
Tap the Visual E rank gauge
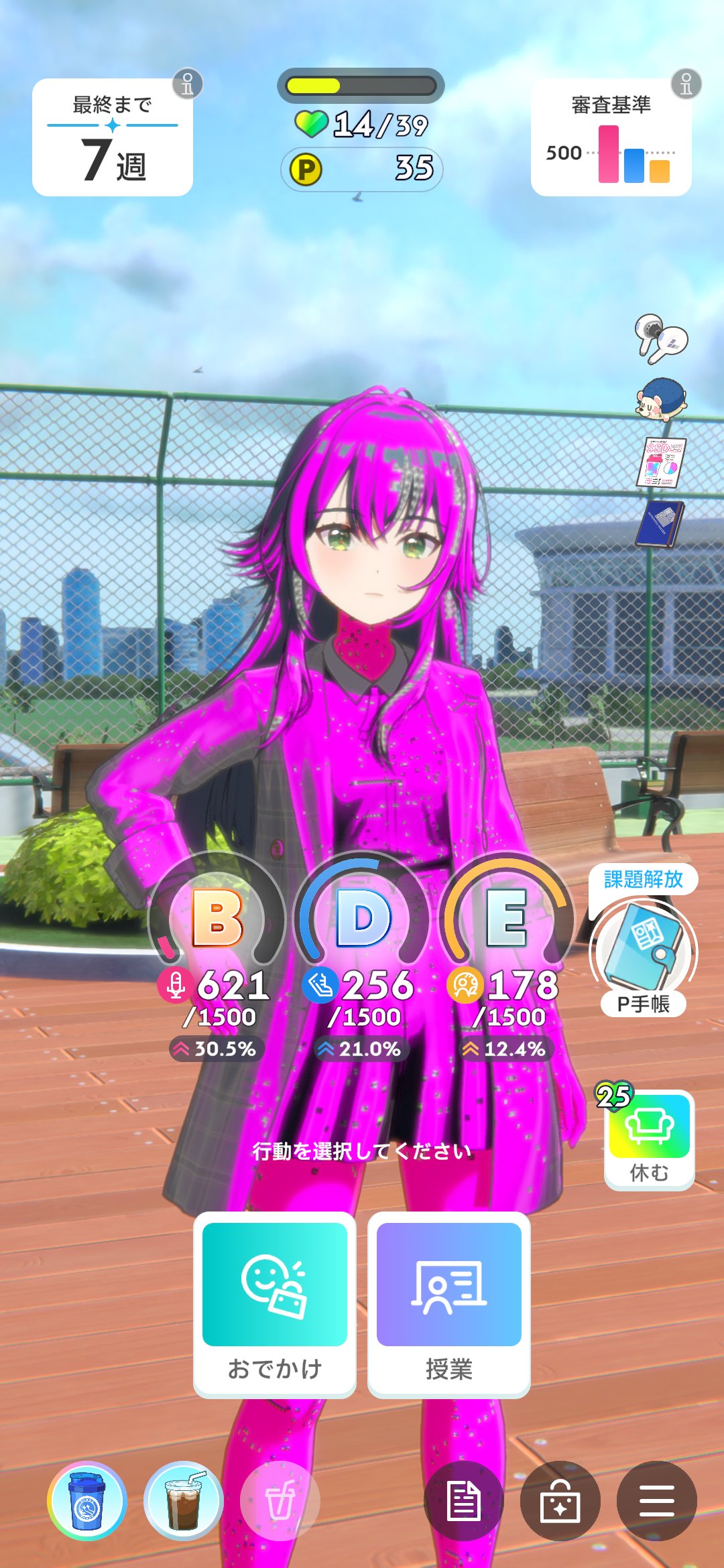click(x=507, y=917)
